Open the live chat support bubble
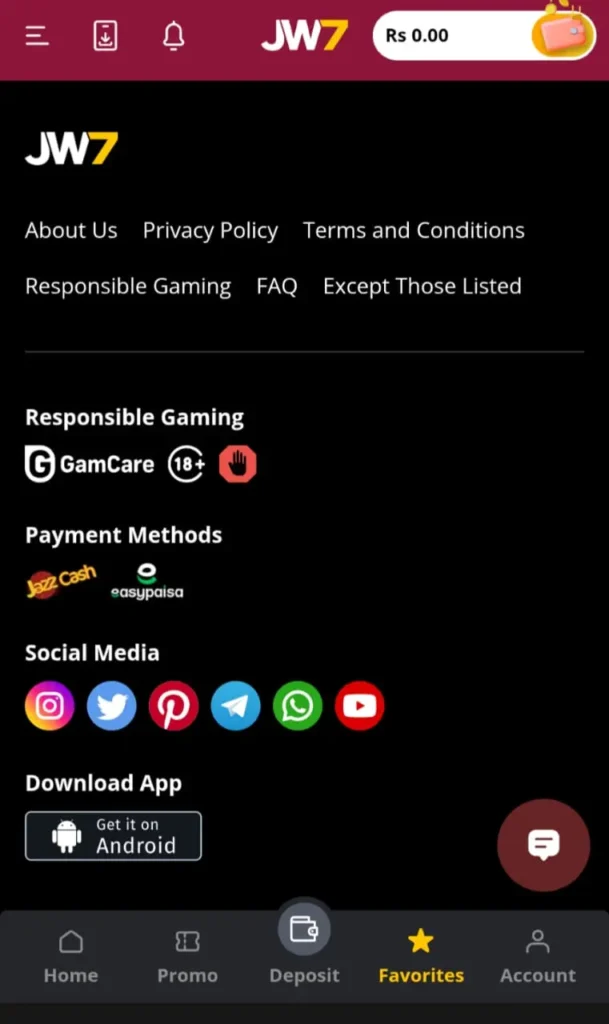Image resolution: width=609 pixels, height=1024 pixels. (543, 845)
